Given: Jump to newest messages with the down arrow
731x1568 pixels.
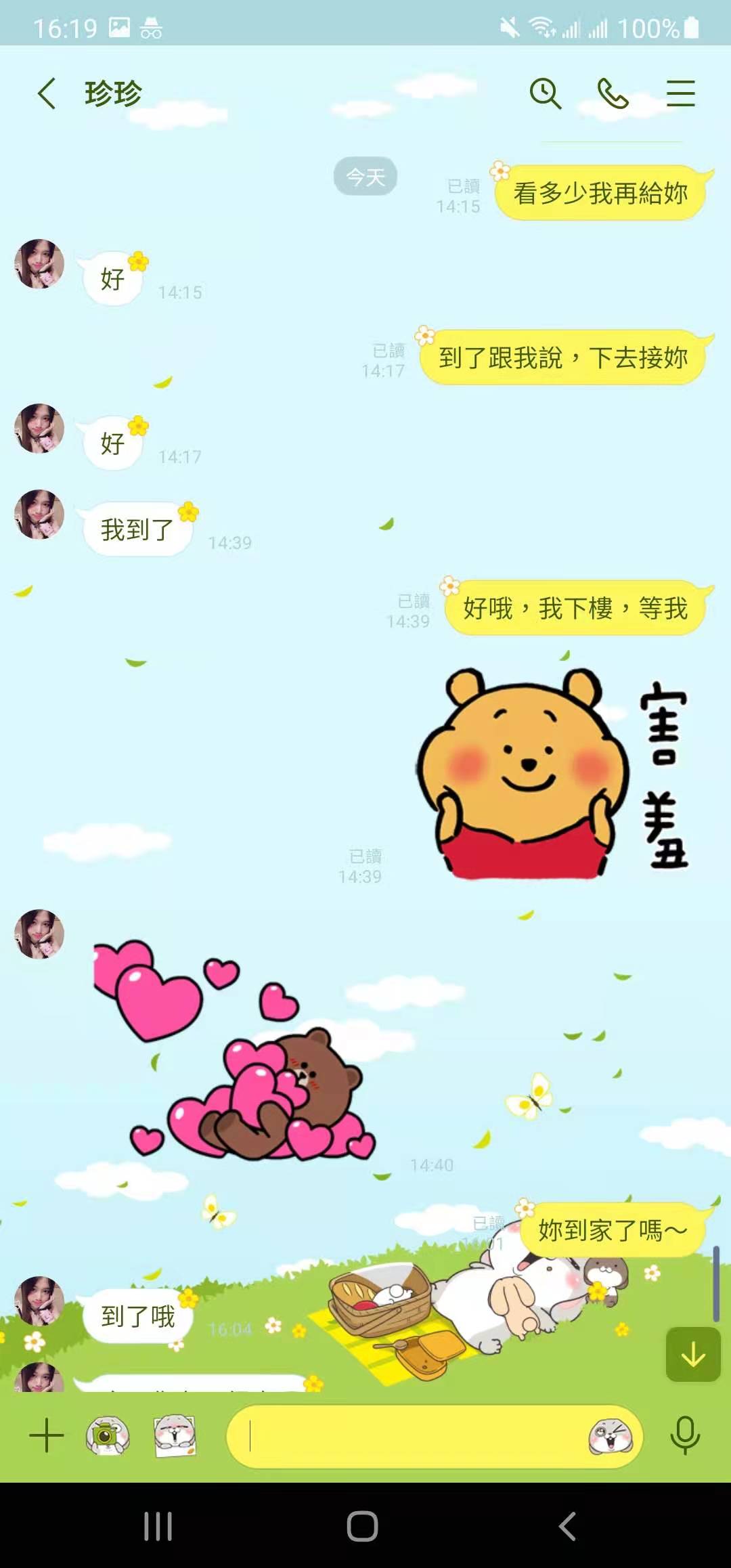Looking at the screenshot, I should point(692,1355).
